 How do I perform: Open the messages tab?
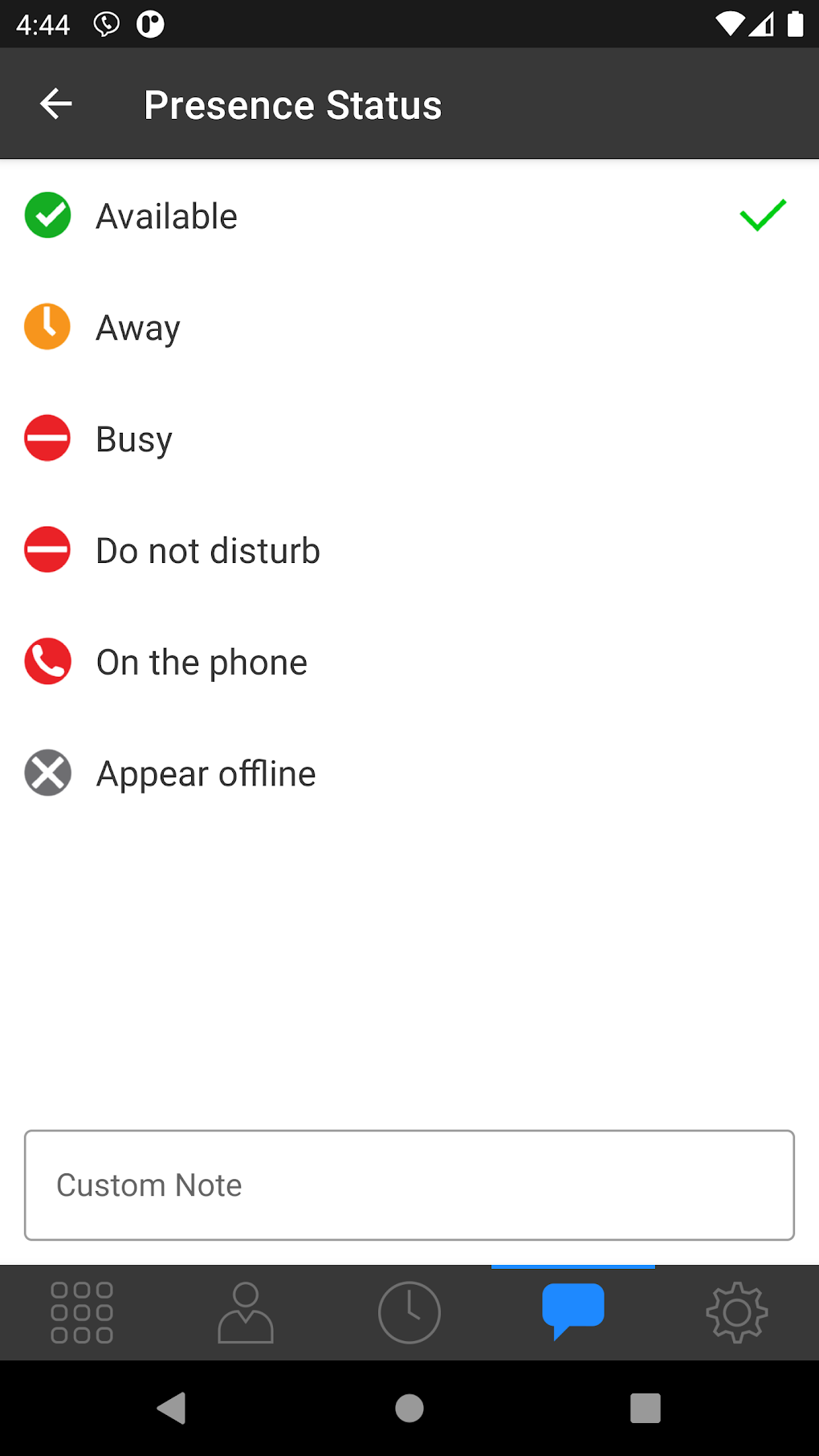(x=573, y=1312)
